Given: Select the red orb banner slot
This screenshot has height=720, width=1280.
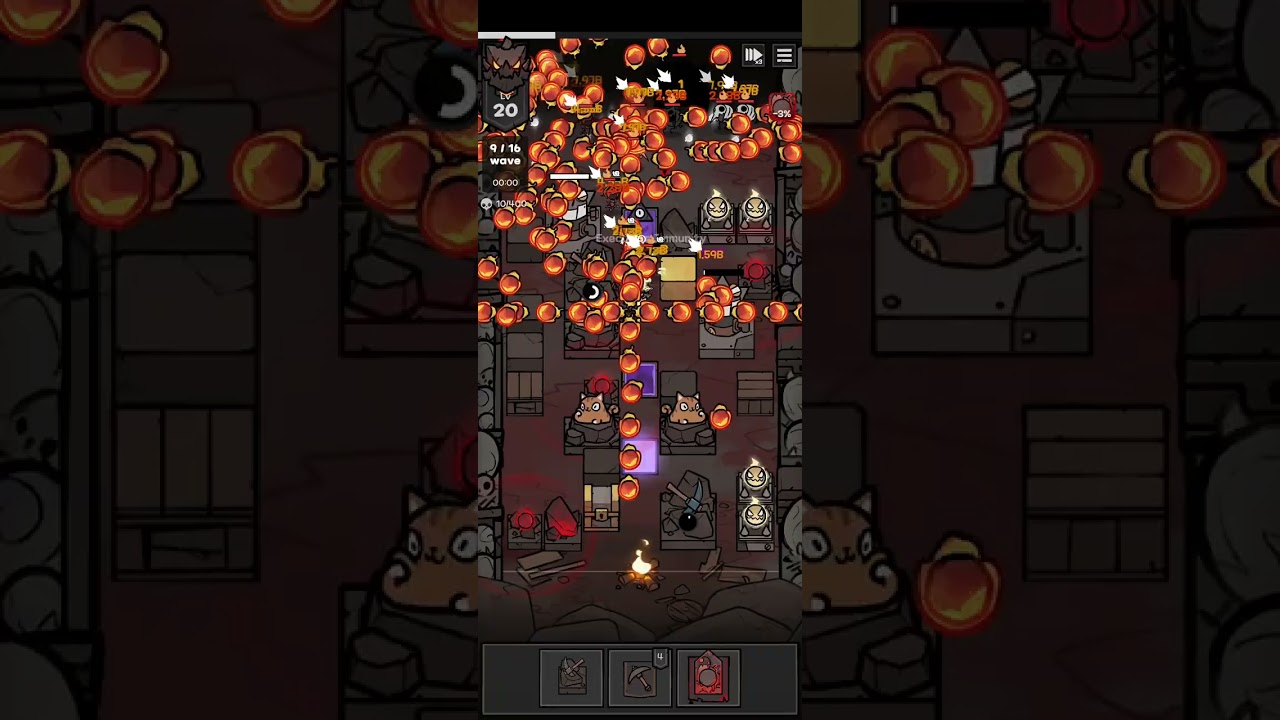Looking at the screenshot, I should point(708,677).
